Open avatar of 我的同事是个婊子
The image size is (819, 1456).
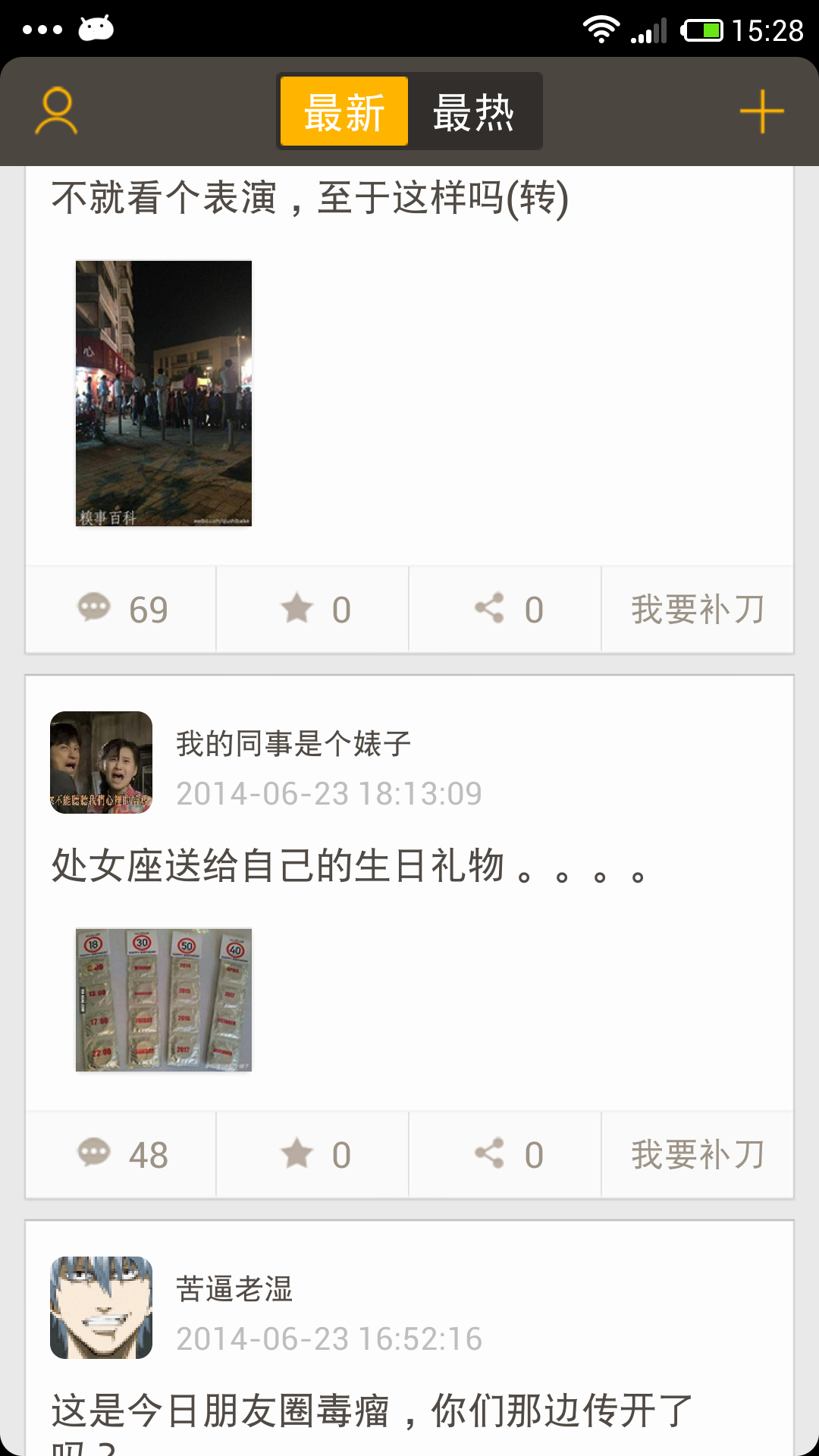[x=102, y=762]
